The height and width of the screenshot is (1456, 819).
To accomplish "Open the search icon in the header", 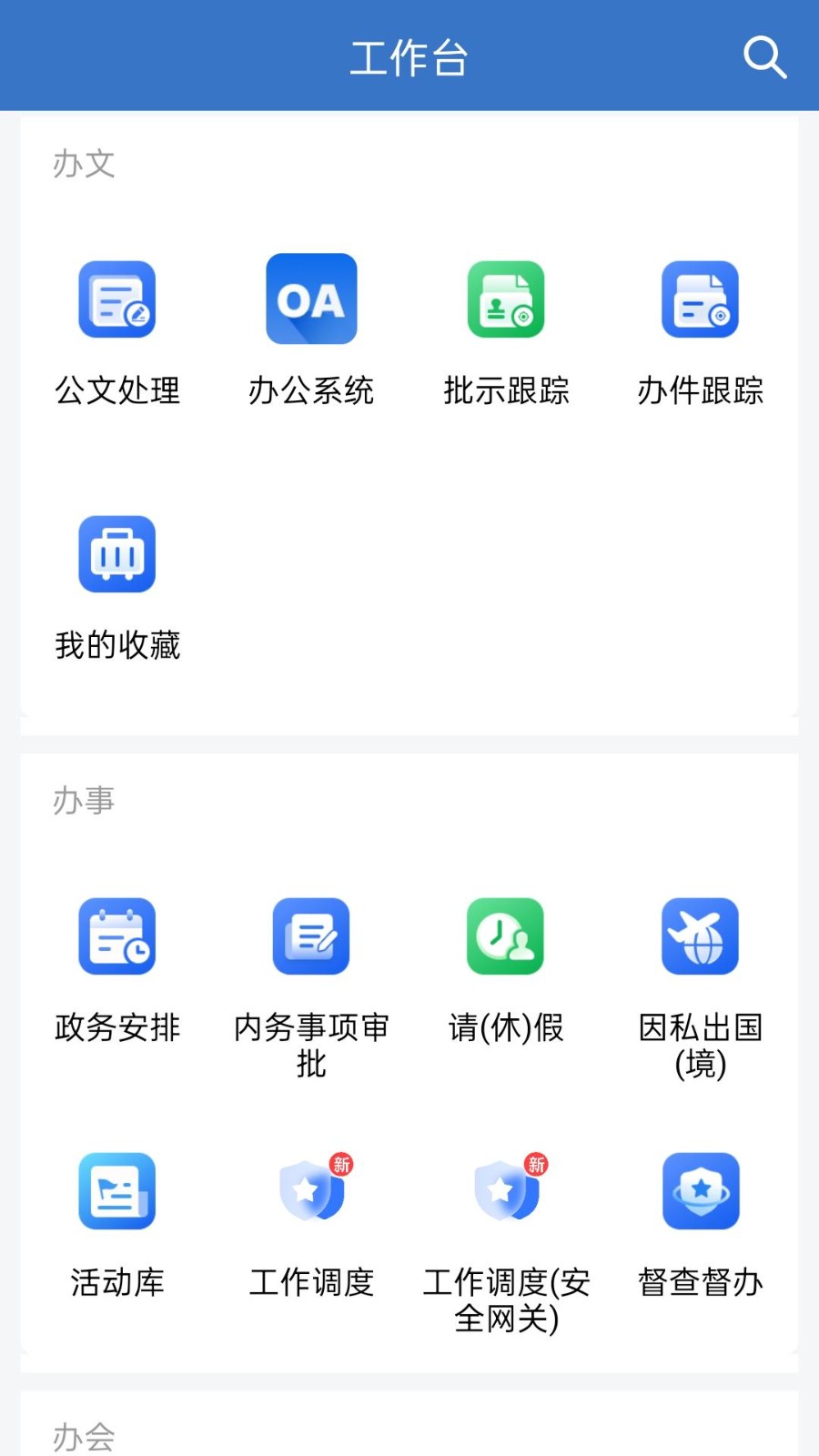I will pos(764,58).
